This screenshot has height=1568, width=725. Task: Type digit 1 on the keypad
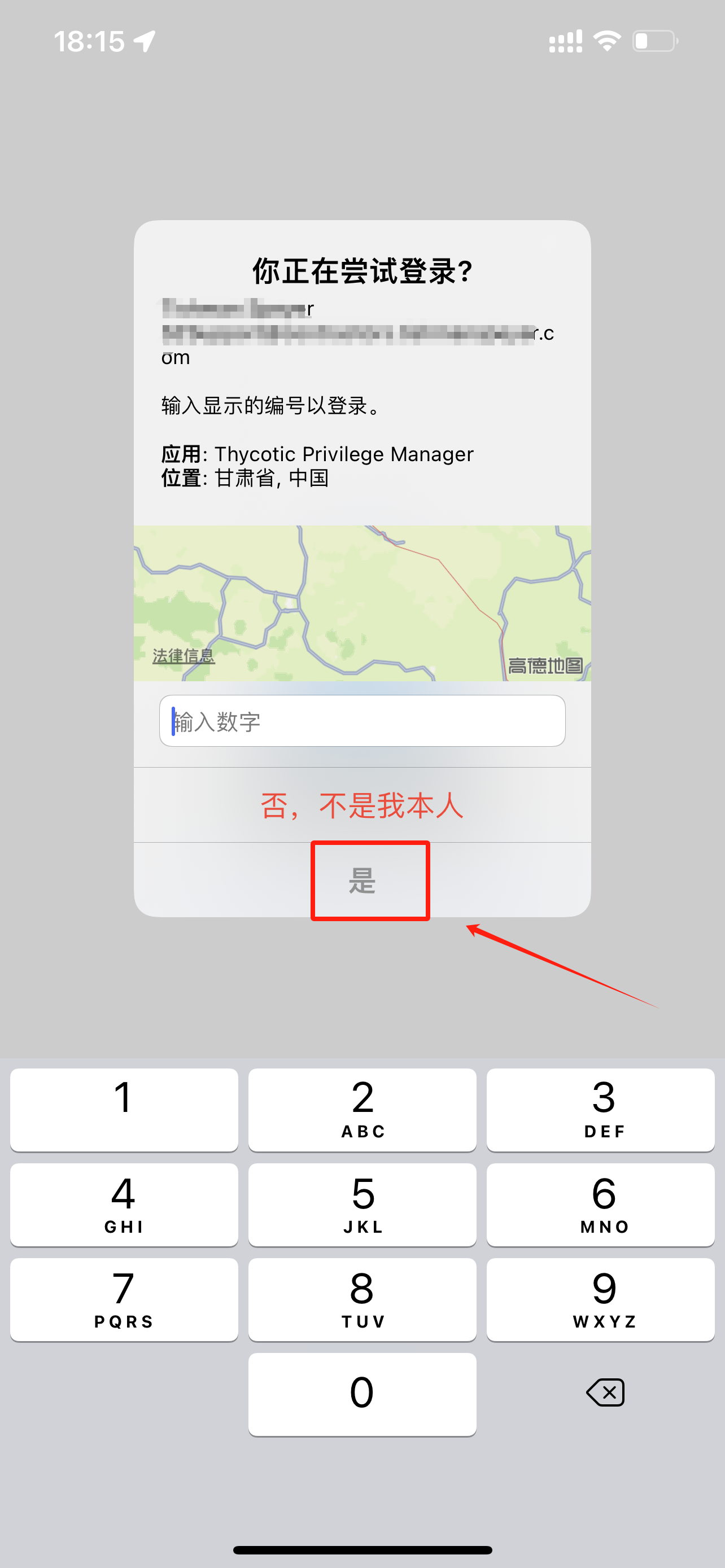pos(124,1109)
